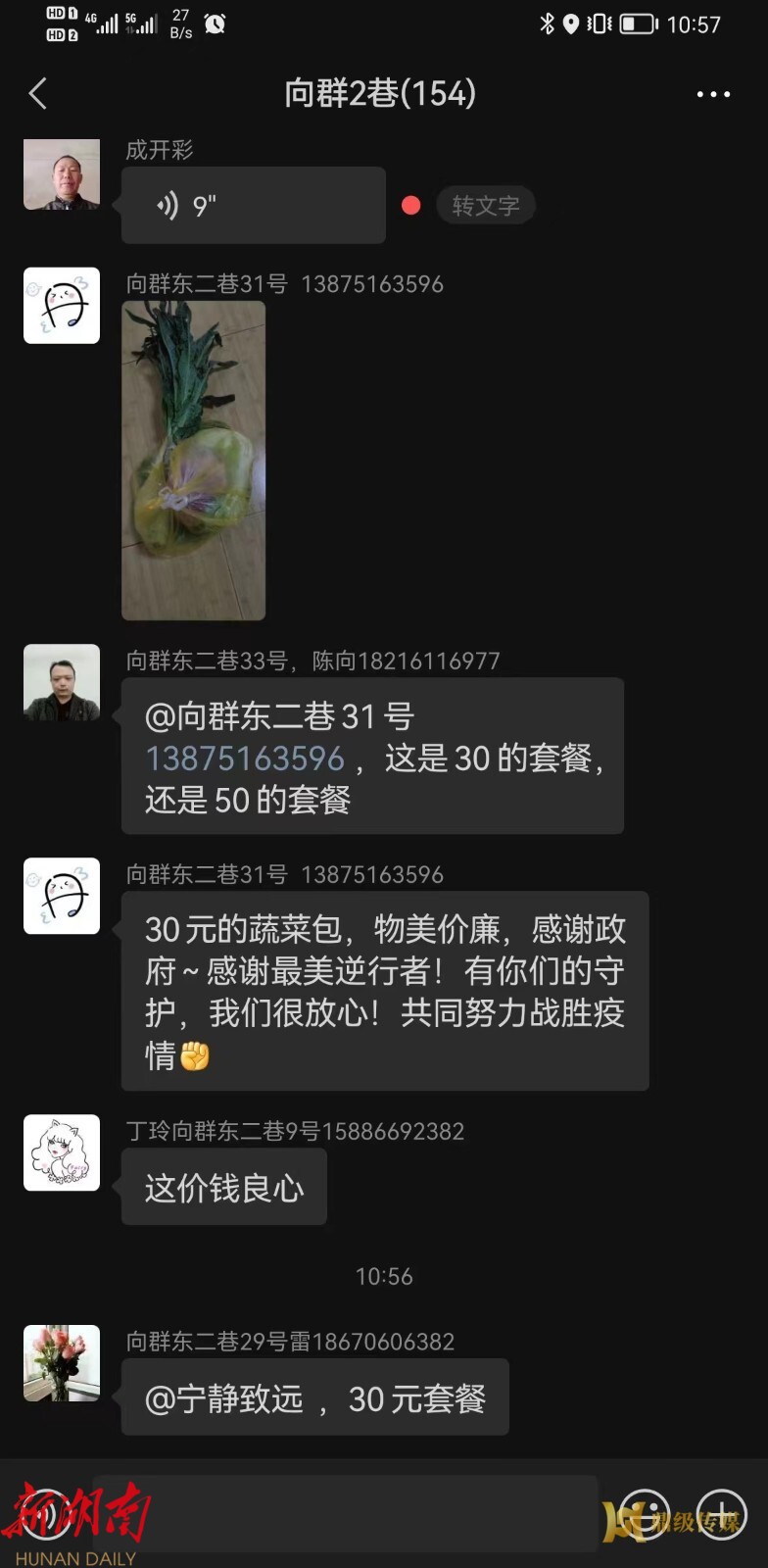Open the plus attachments menu
Viewport: 768px width, 1568px height.
coord(721,1514)
